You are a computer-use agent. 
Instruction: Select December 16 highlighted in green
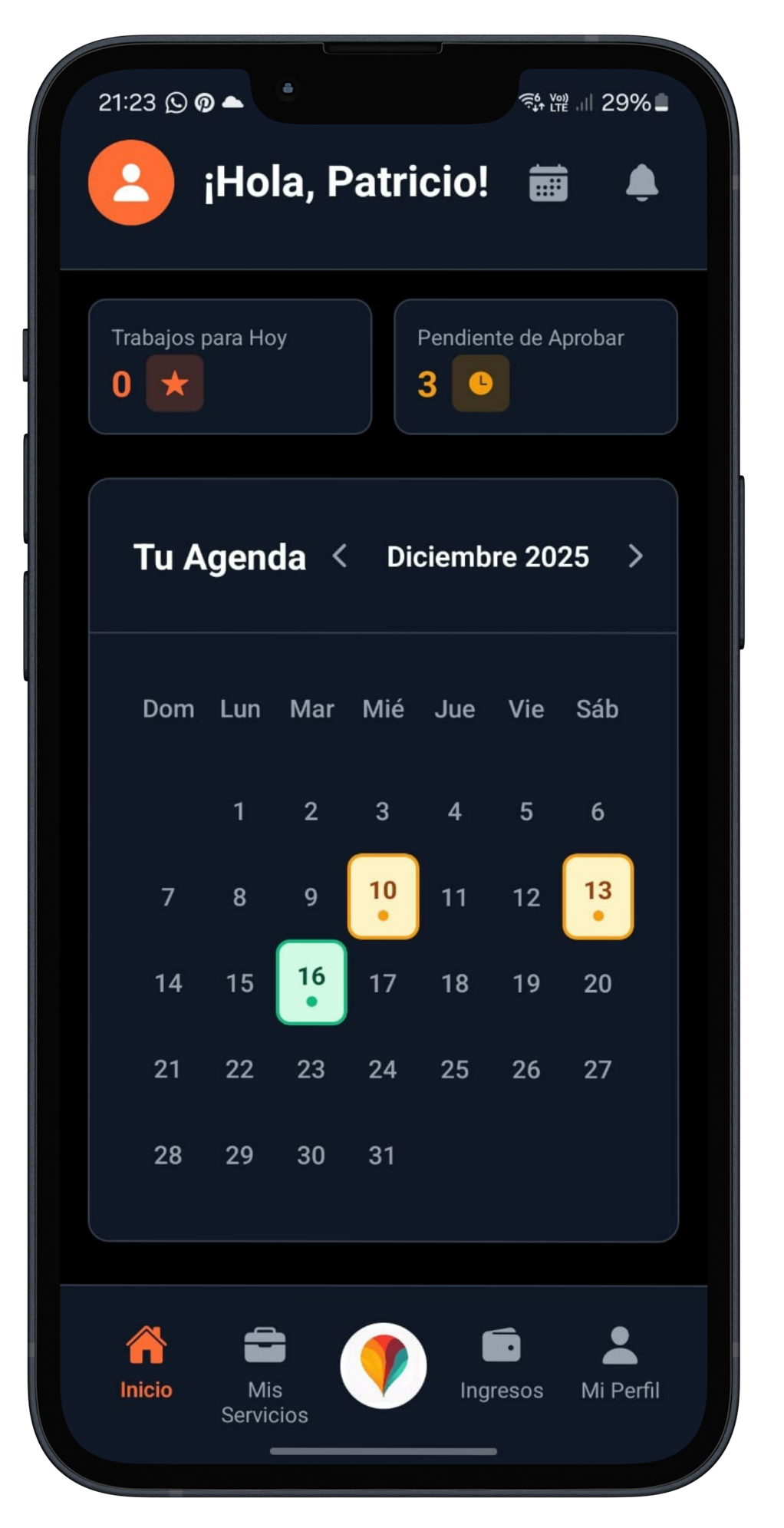coord(311,983)
